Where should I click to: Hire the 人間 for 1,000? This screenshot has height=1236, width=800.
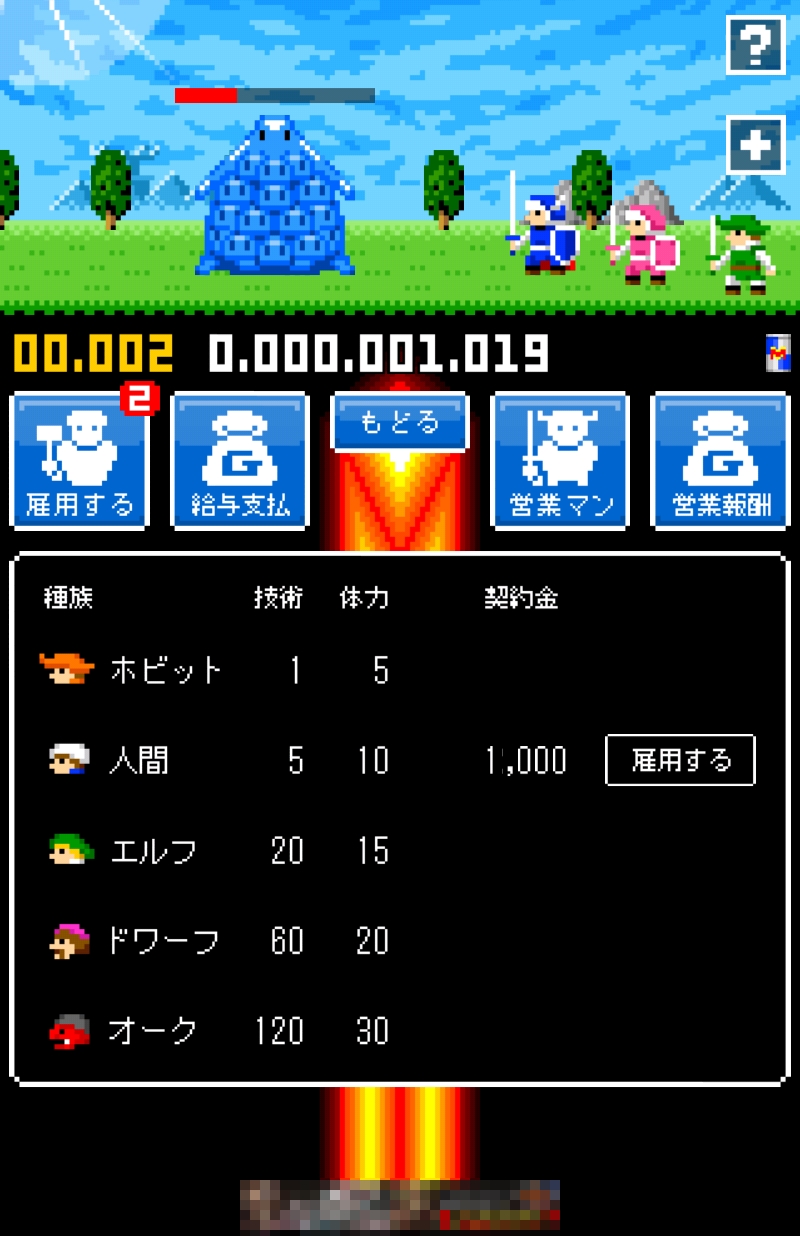pyautogui.click(x=680, y=761)
